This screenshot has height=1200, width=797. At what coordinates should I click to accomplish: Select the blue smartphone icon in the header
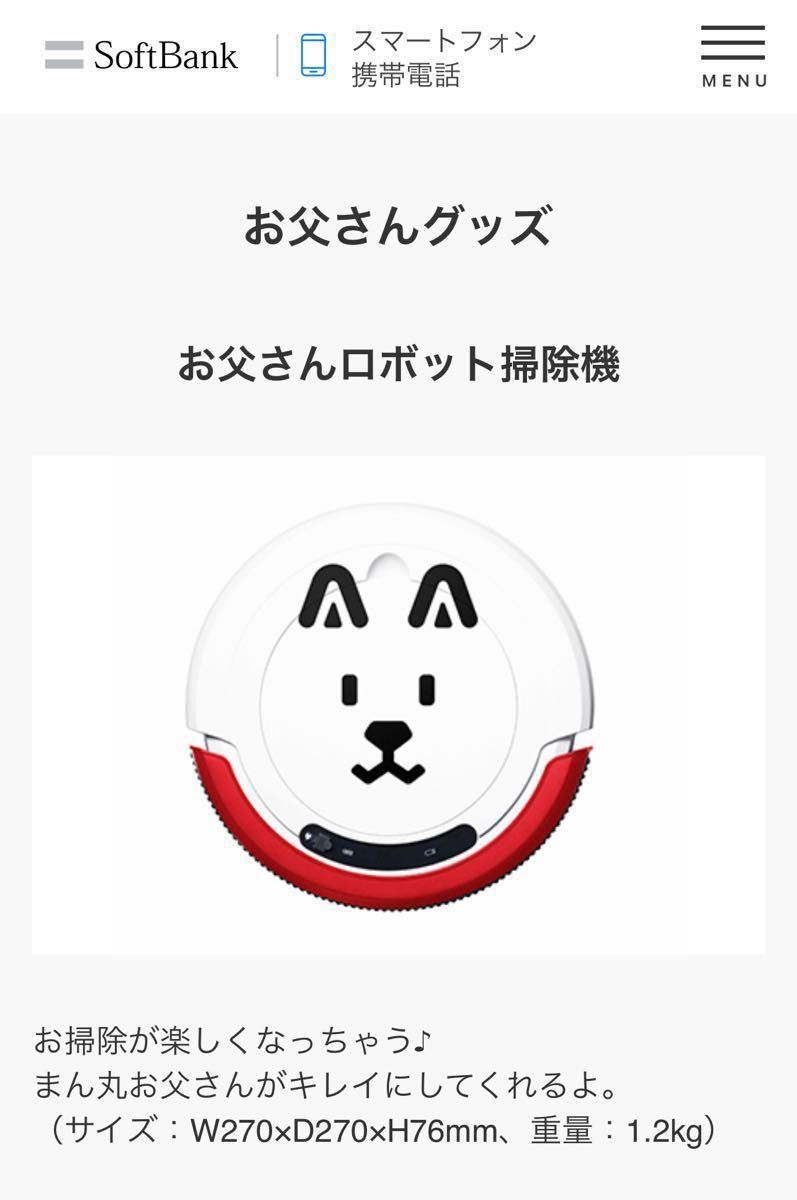pos(312,55)
